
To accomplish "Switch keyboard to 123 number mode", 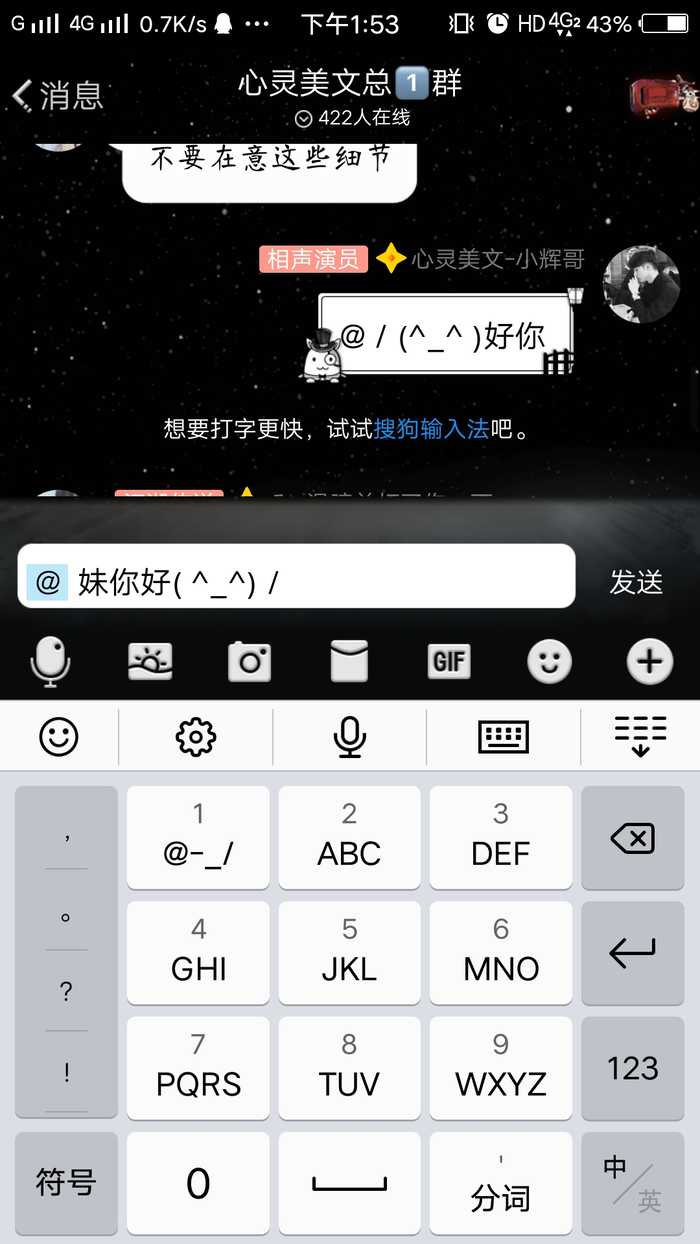I will point(633,1068).
